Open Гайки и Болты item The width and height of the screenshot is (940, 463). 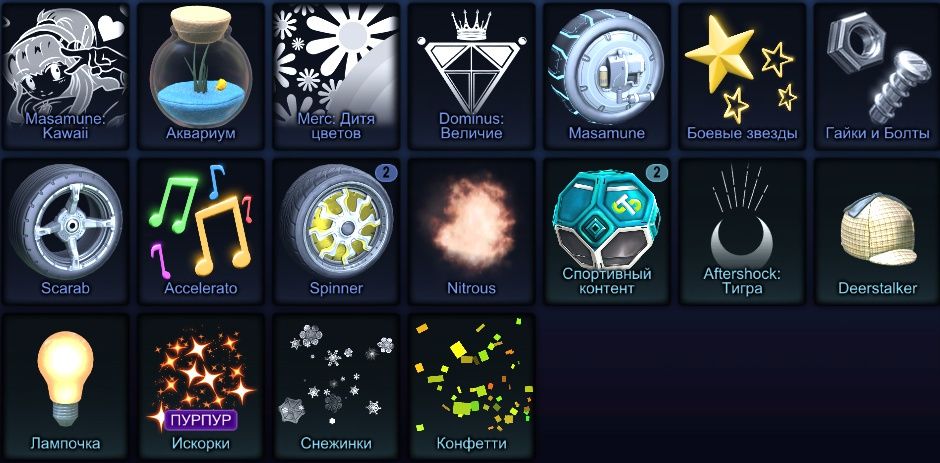tap(877, 75)
